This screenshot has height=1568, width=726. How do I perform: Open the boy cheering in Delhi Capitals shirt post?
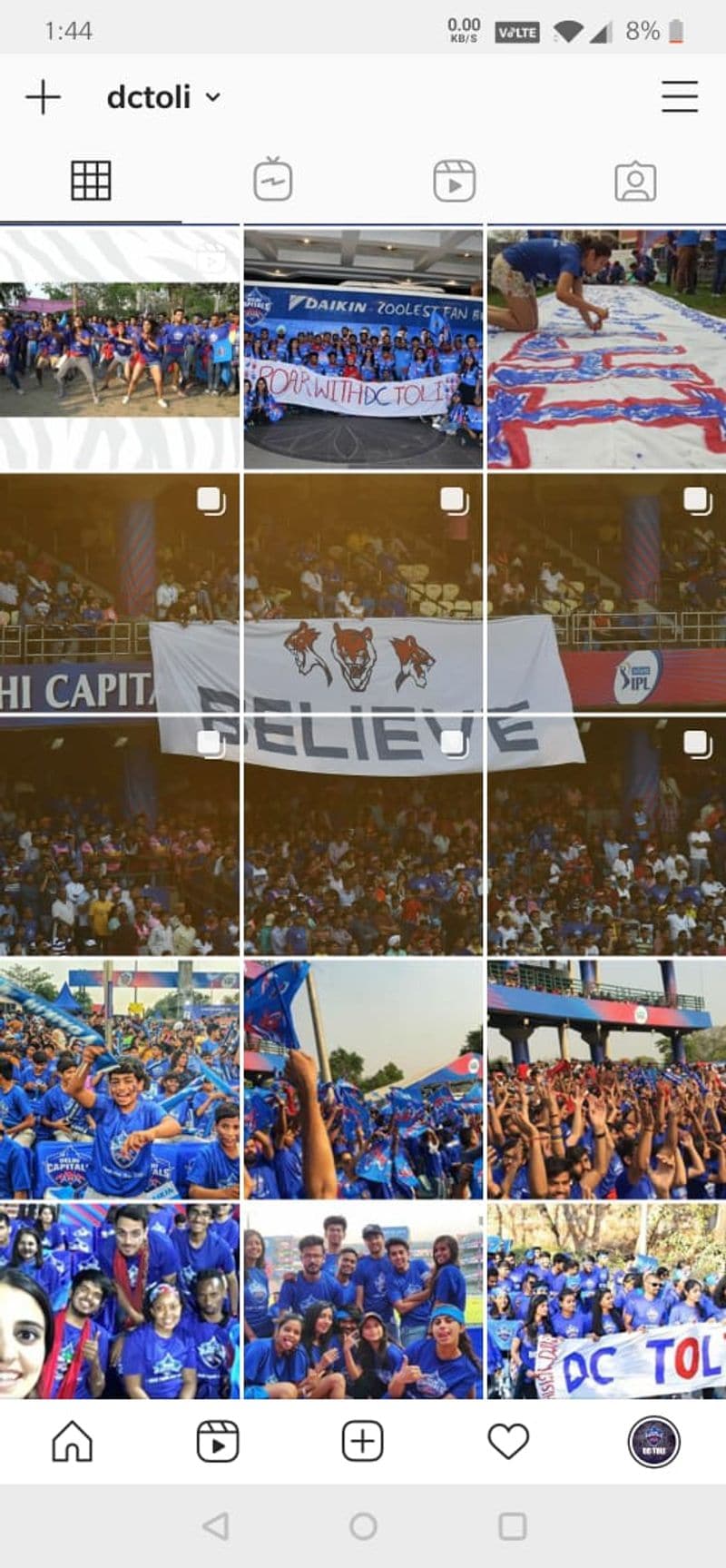click(120, 1080)
